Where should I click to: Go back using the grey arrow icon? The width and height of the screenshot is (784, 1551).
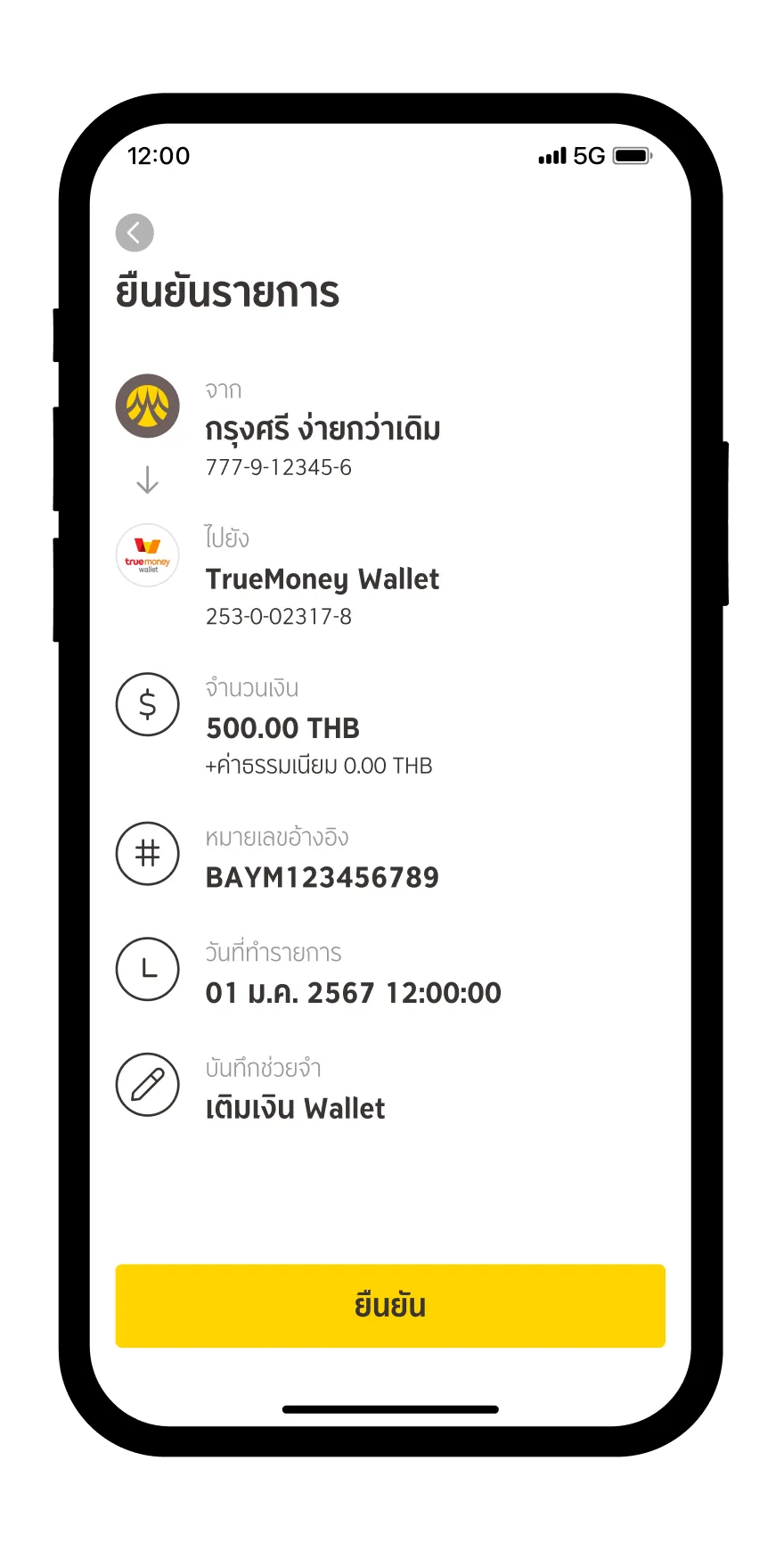pyautogui.click(x=135, y=234)
